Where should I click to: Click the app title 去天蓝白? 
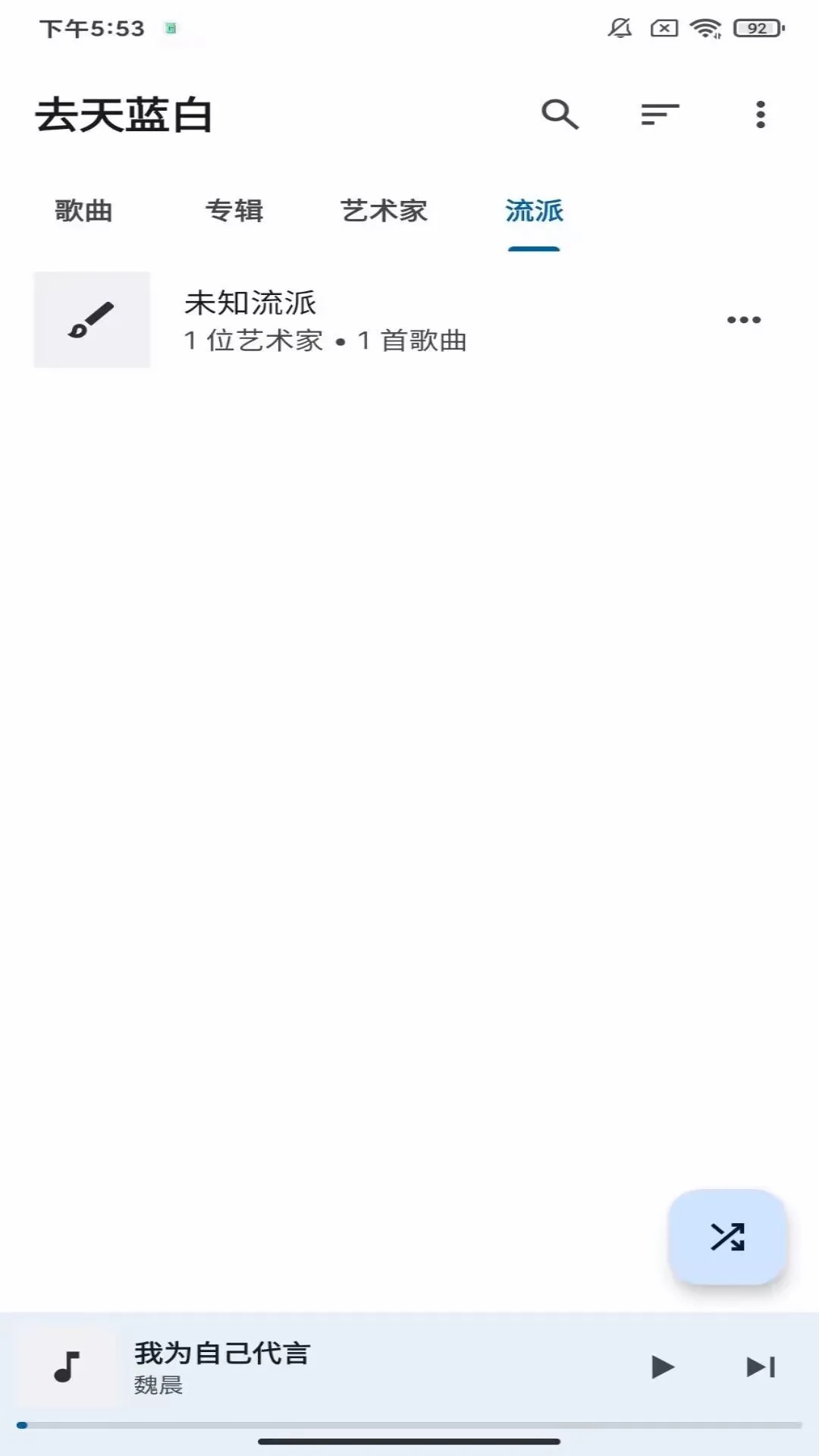coord(124,115)
